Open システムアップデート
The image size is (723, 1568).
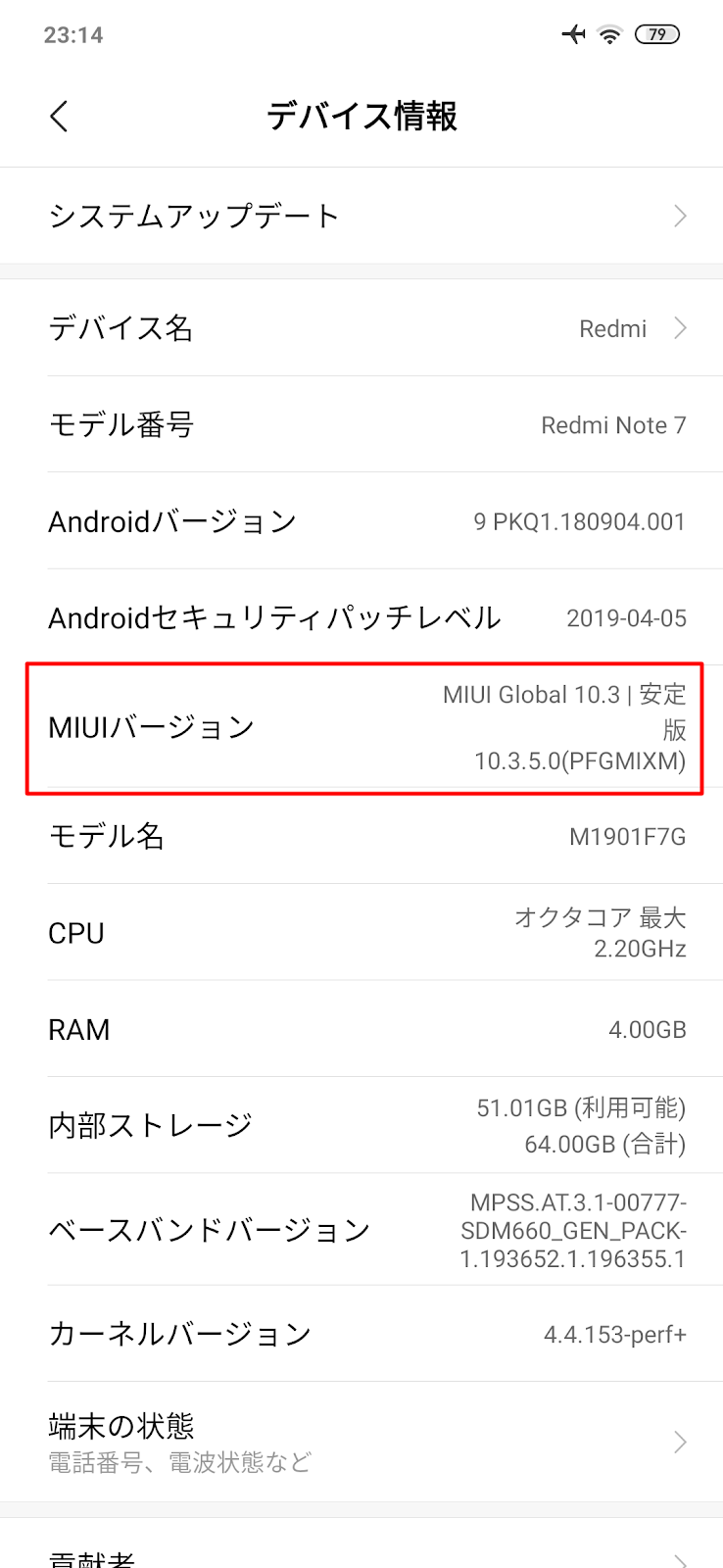pyautogui.click(x=361, y=216)
